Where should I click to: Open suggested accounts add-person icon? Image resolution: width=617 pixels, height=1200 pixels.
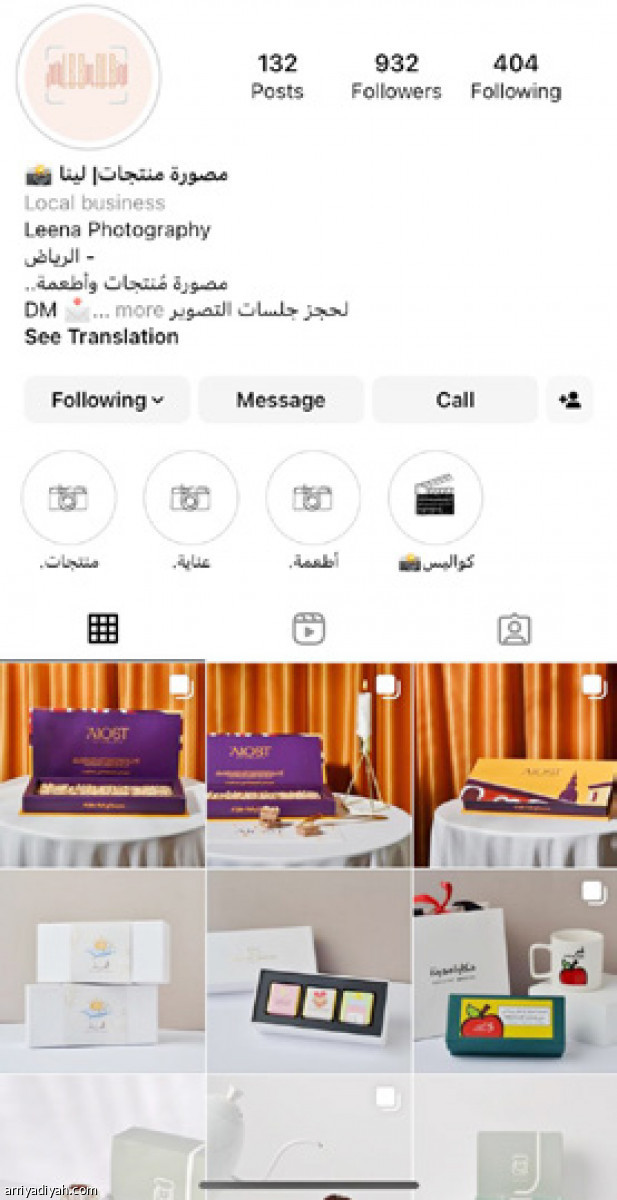click(570, 400)
